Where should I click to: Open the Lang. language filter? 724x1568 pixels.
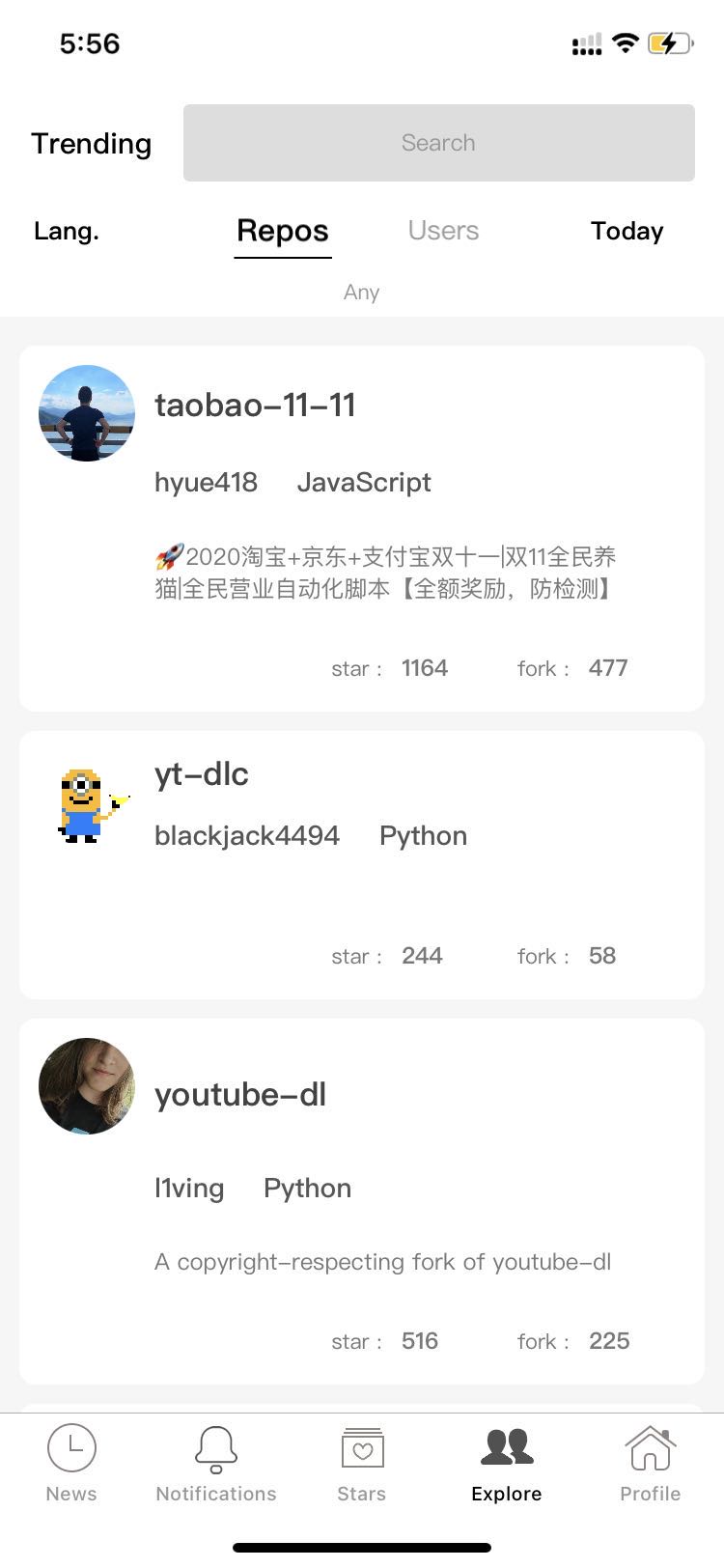point(67,231)
